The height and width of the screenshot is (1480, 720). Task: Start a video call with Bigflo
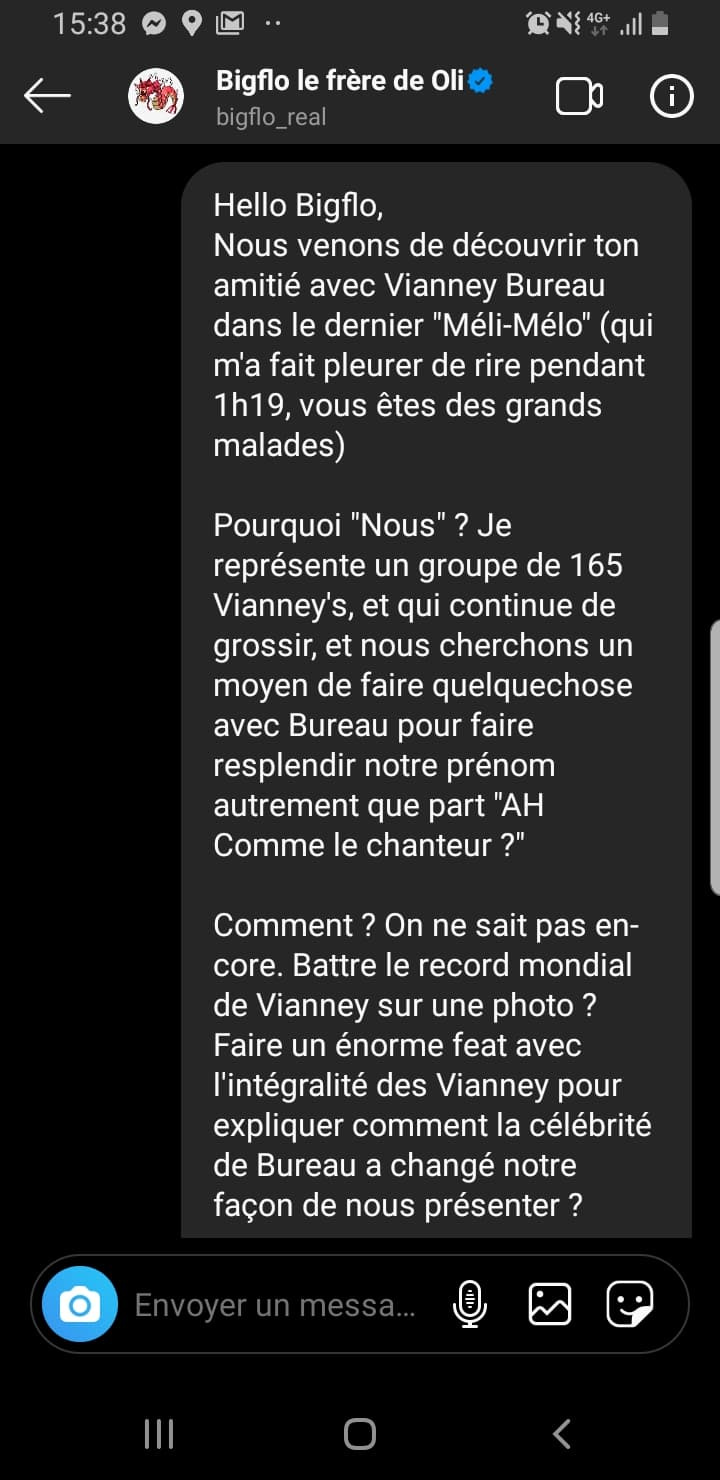tap(579, 97)
